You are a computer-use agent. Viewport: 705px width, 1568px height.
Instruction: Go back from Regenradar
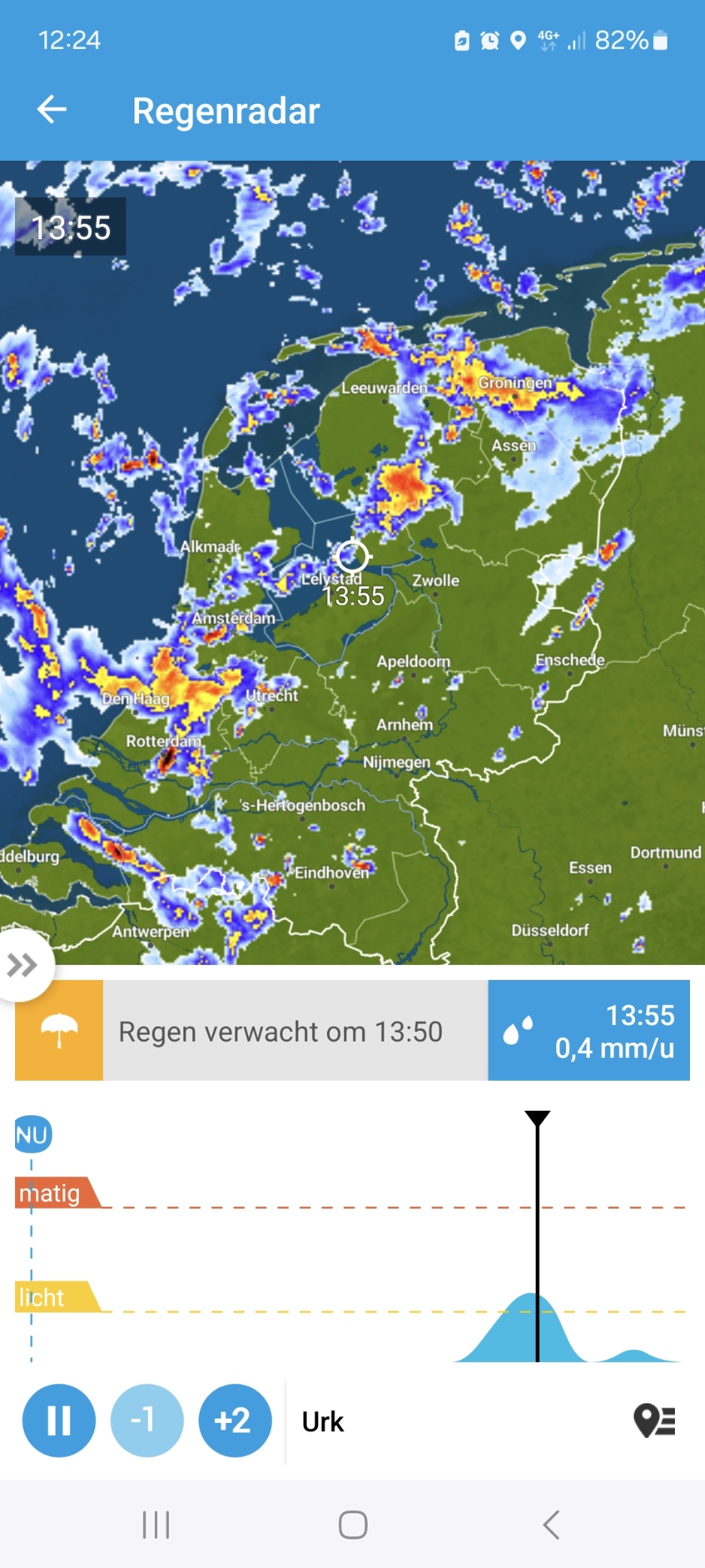(52, 110)
